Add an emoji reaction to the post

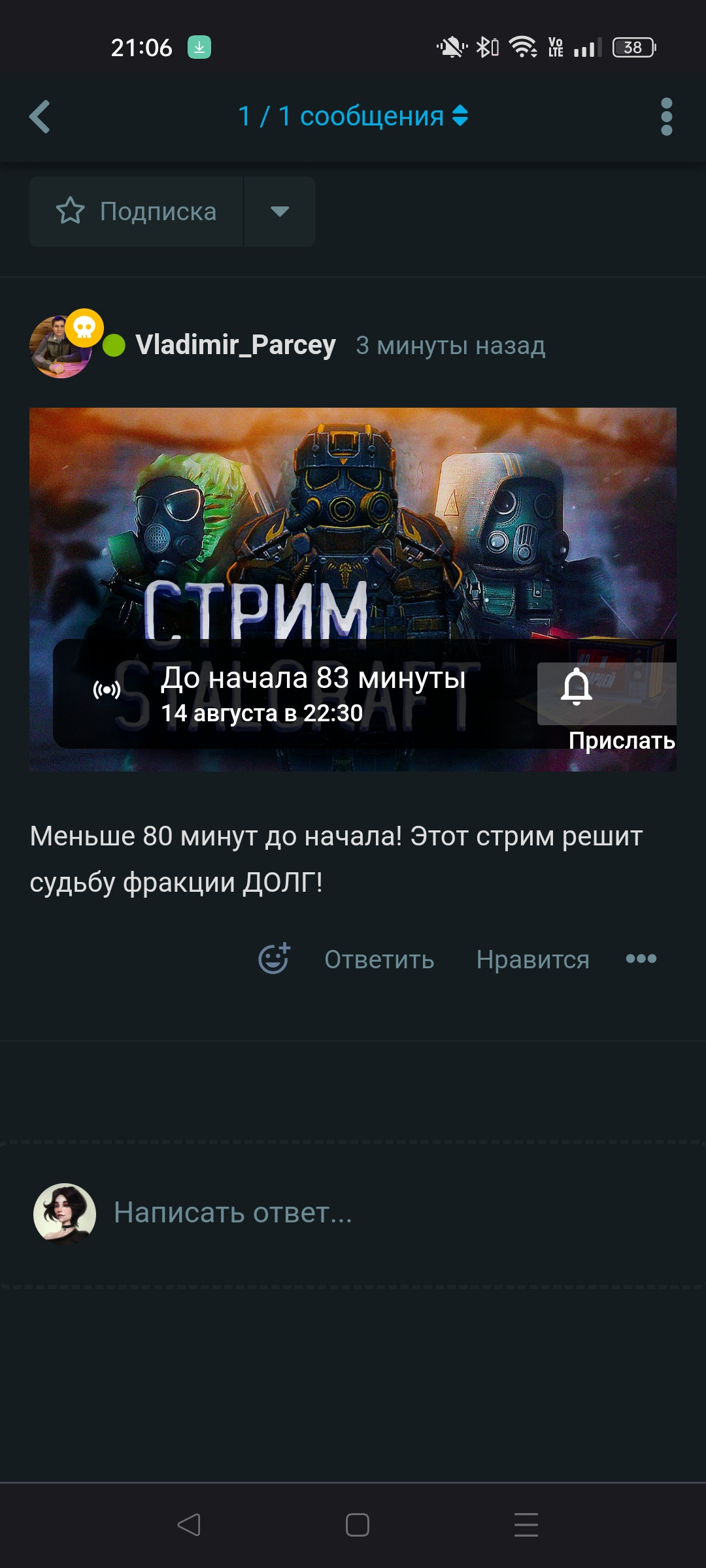[274, 959]
